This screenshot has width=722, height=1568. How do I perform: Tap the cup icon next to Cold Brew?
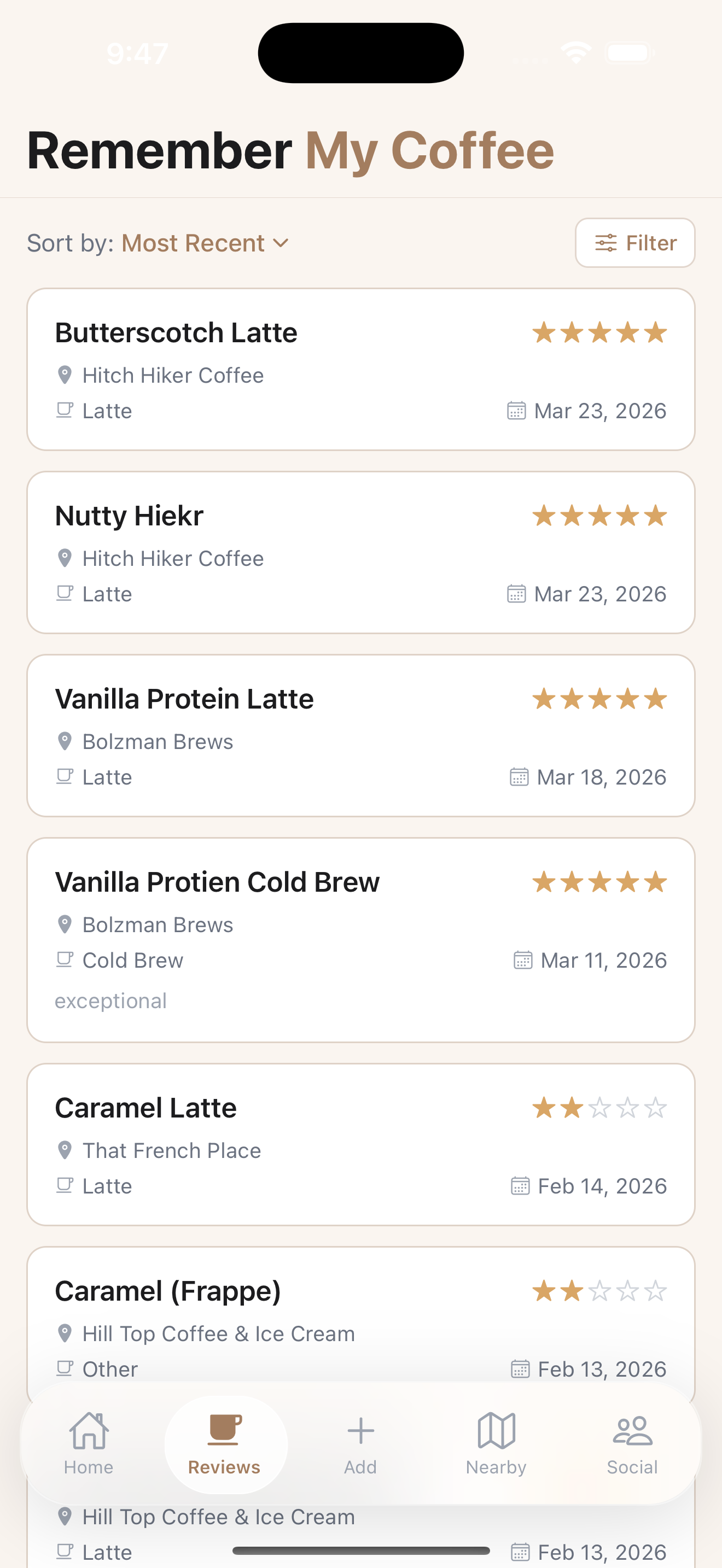click(65, 959)
